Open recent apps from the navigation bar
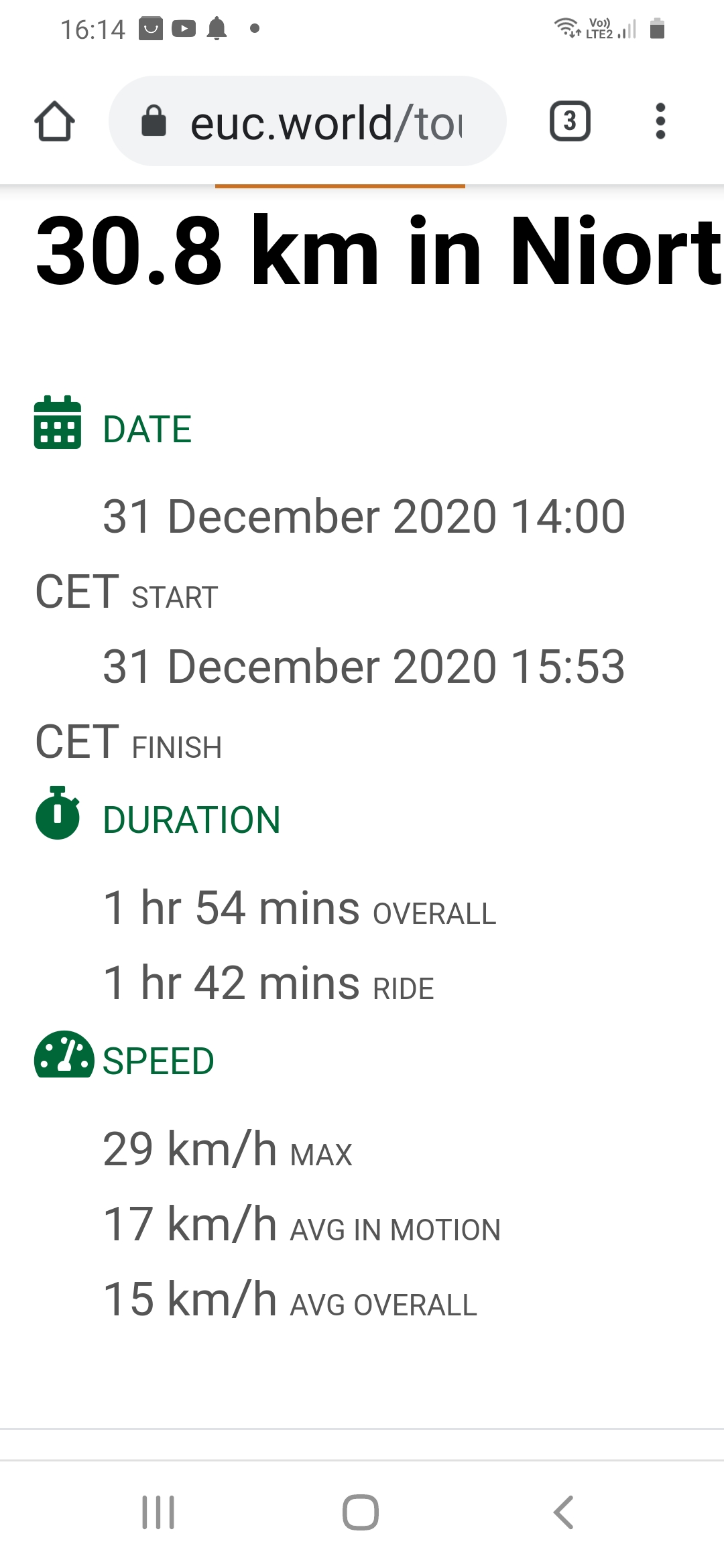 (158, 1512)
